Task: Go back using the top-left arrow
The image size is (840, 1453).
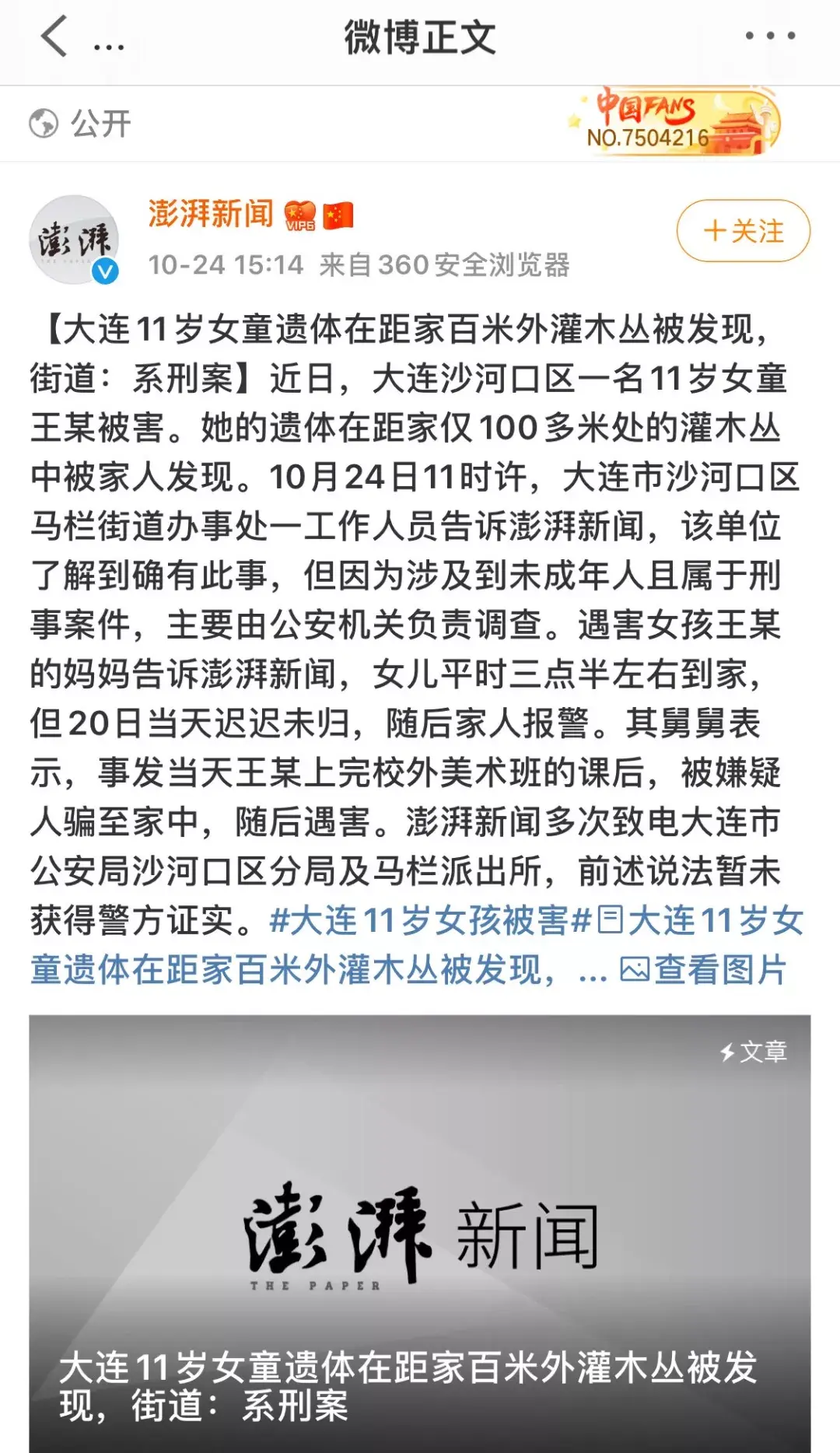Action: pyautogui.click(x=54, y=37)
